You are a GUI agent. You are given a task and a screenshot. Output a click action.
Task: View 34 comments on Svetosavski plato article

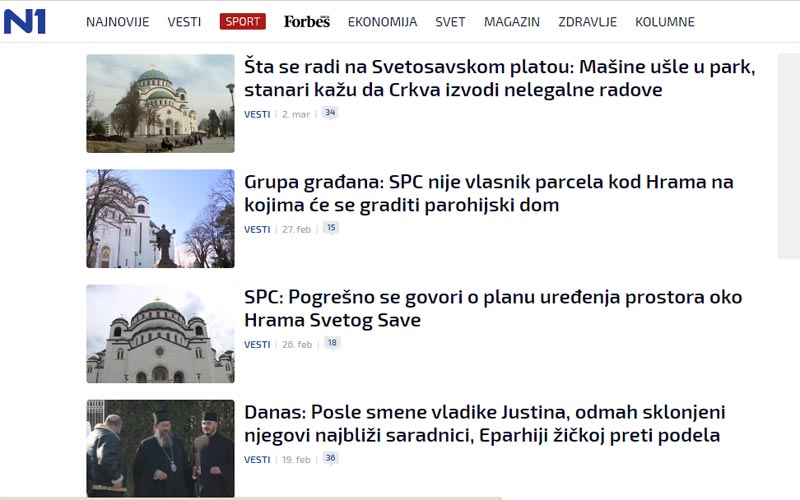tap(330, 113)
